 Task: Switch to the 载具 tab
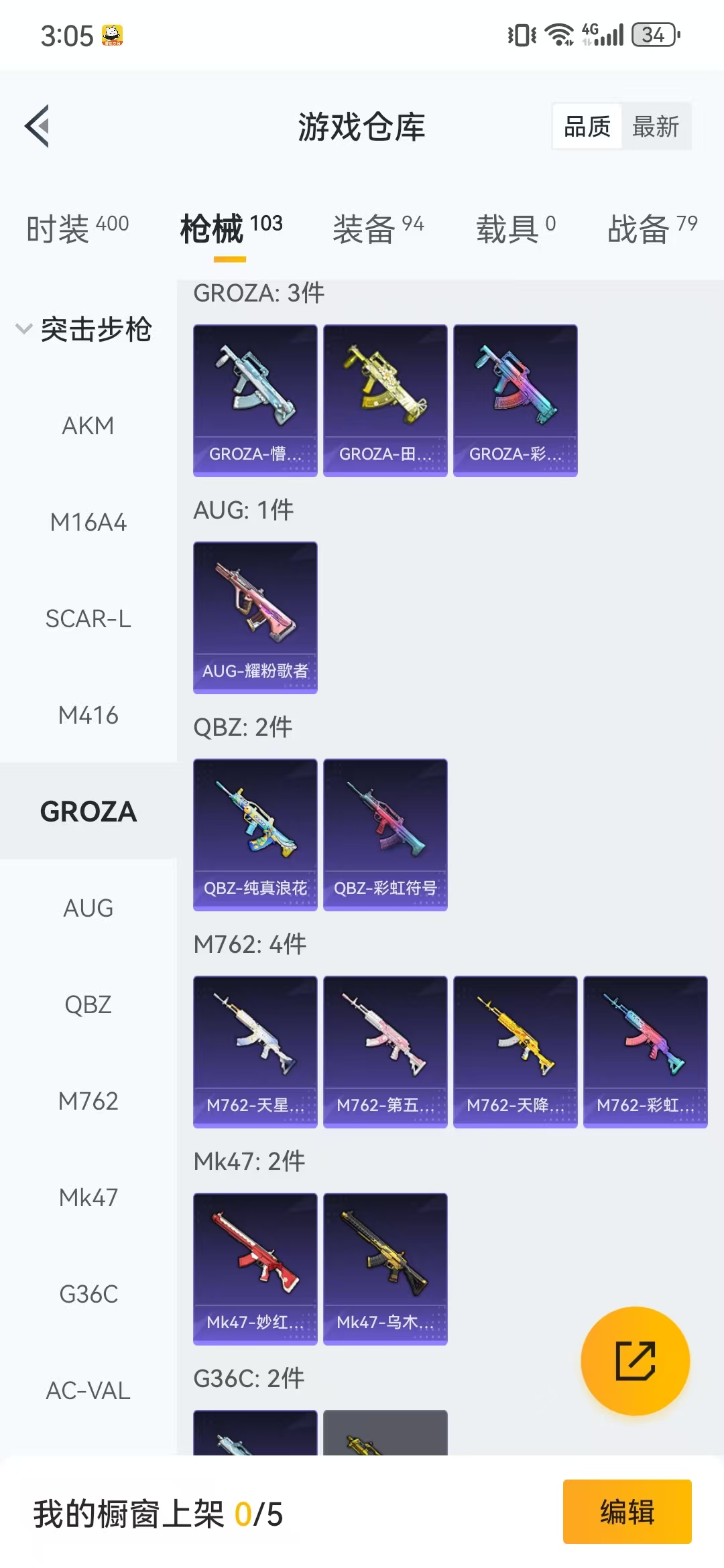click(x=515, y=229)
